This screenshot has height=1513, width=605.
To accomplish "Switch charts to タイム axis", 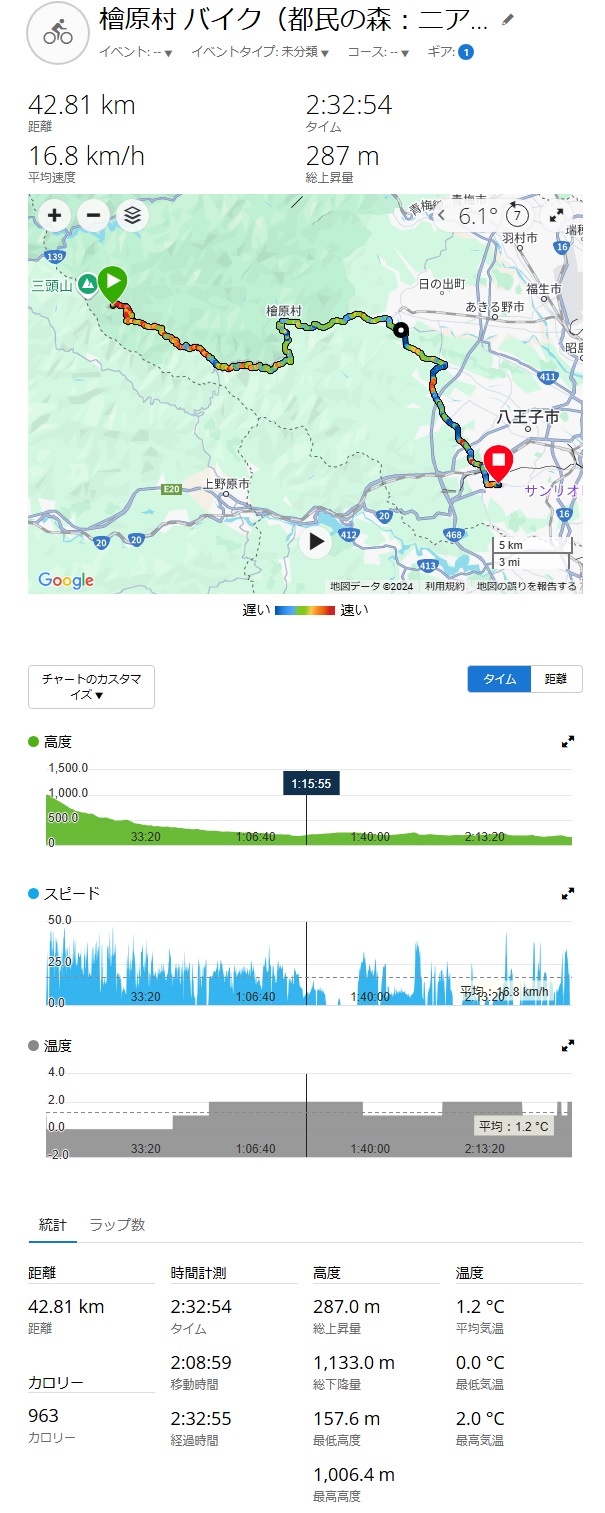I will 499,679.
